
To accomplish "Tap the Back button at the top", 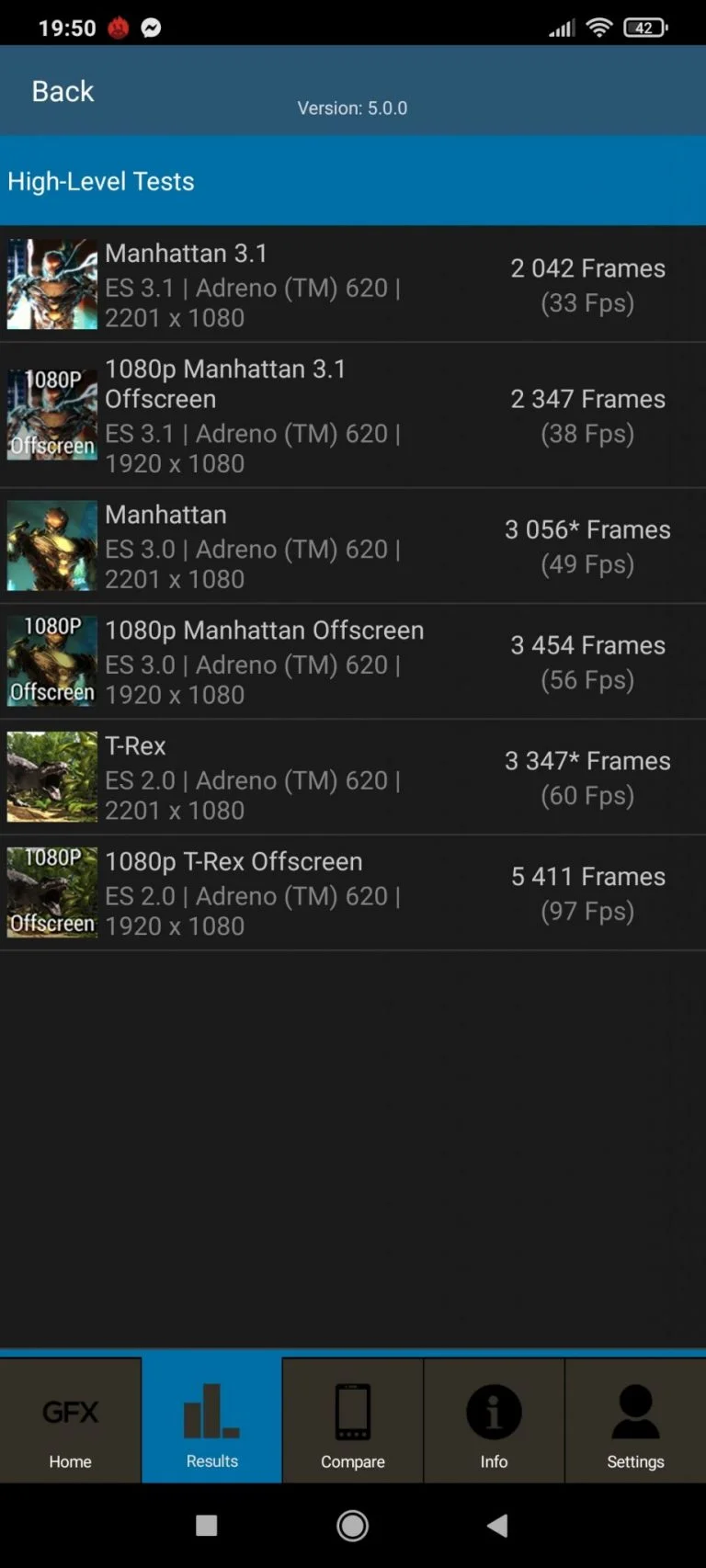I will pos(63,91).
